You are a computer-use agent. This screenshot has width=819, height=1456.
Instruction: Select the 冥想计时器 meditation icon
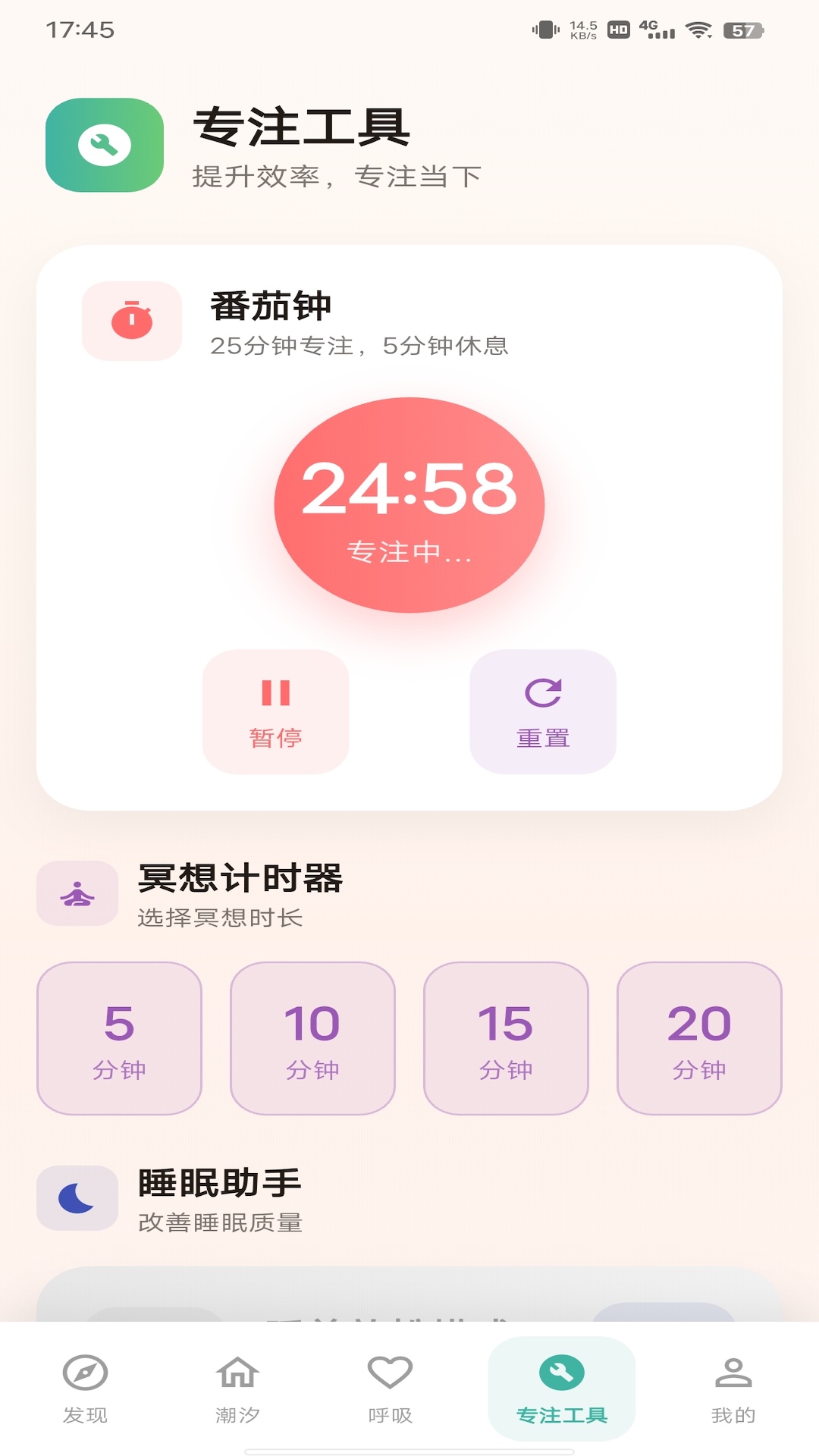pos(77,894)
